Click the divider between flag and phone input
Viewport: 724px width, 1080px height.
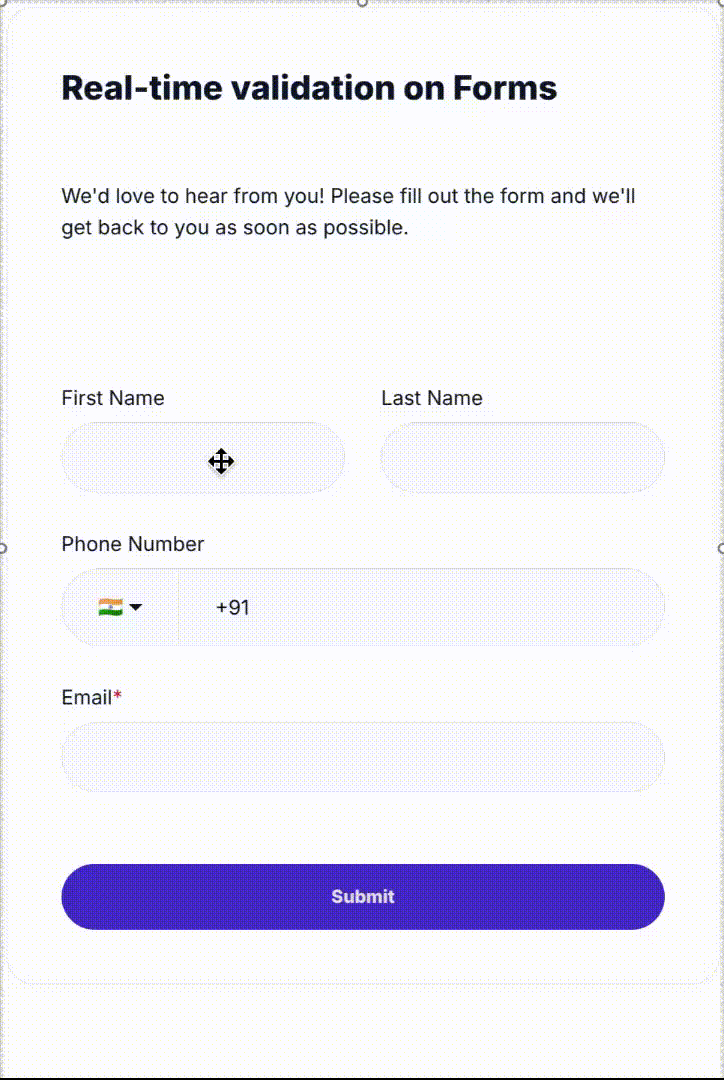[x=178, y=607]
